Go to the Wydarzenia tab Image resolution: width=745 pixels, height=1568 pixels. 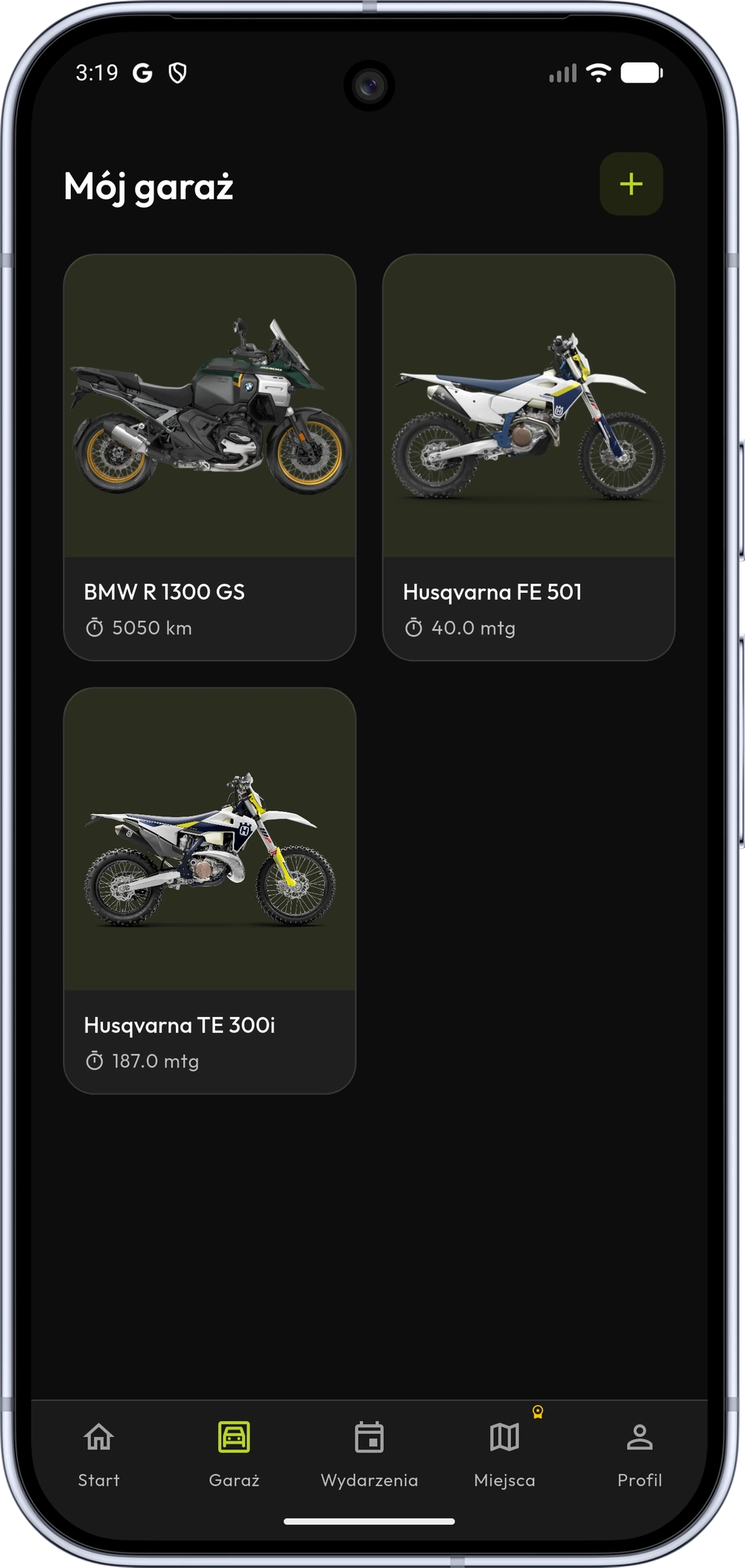[370, 1454]
